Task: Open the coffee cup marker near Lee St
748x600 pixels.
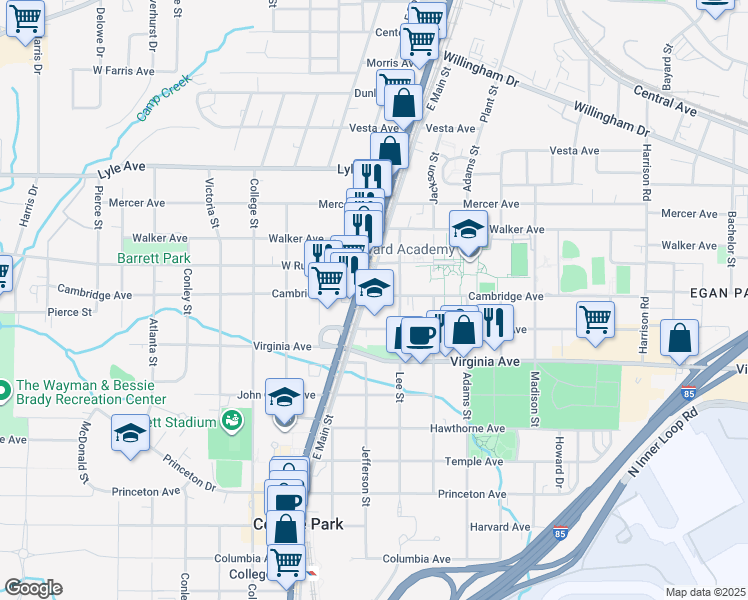Action: [419, 336]
